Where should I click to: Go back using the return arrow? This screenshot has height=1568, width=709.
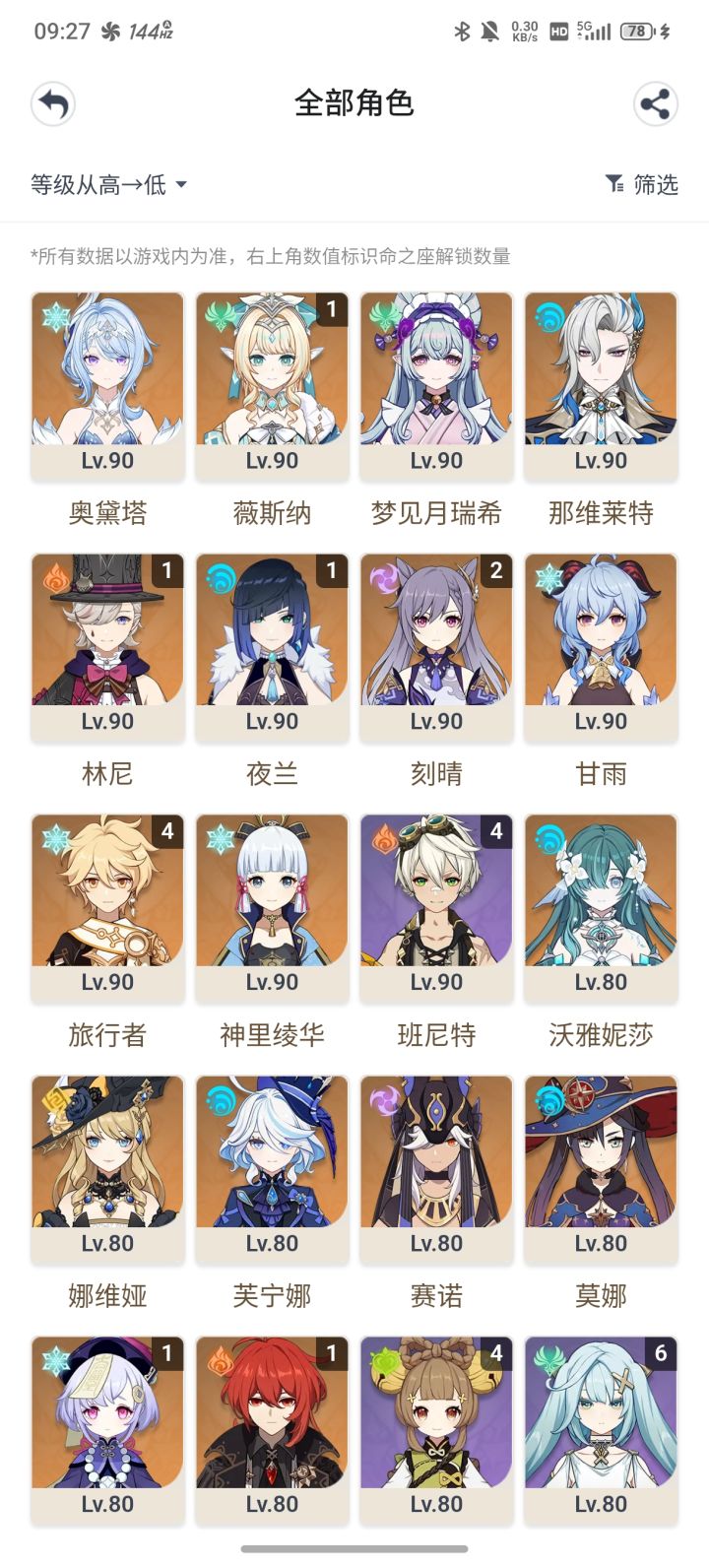pos(53,103)
